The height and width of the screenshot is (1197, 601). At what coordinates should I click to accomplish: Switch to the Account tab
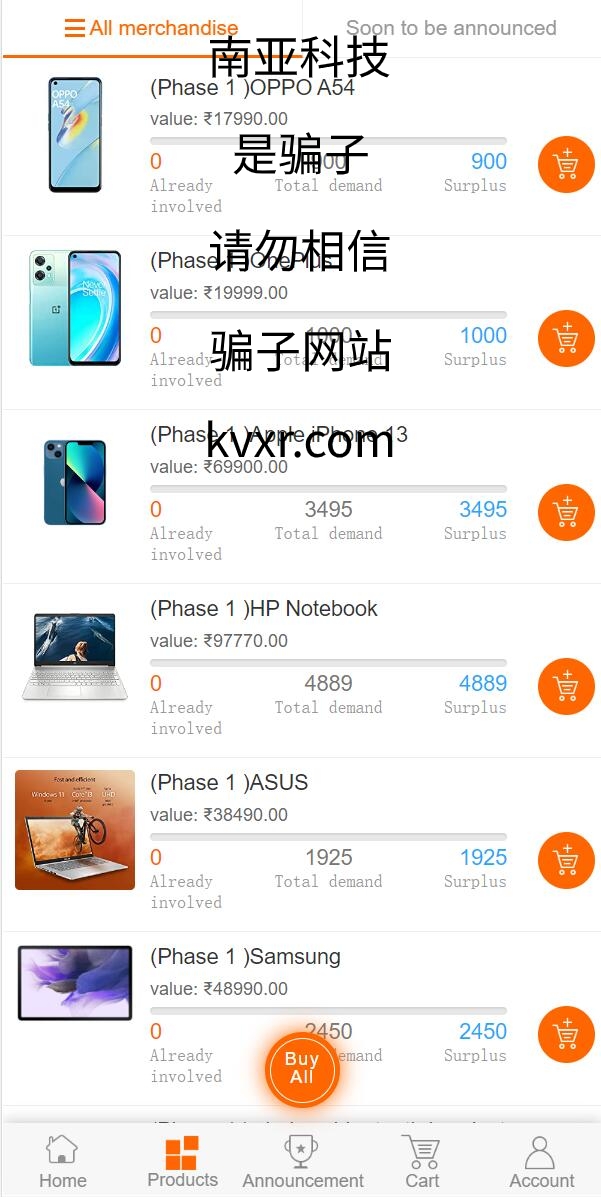point(541,1161)
